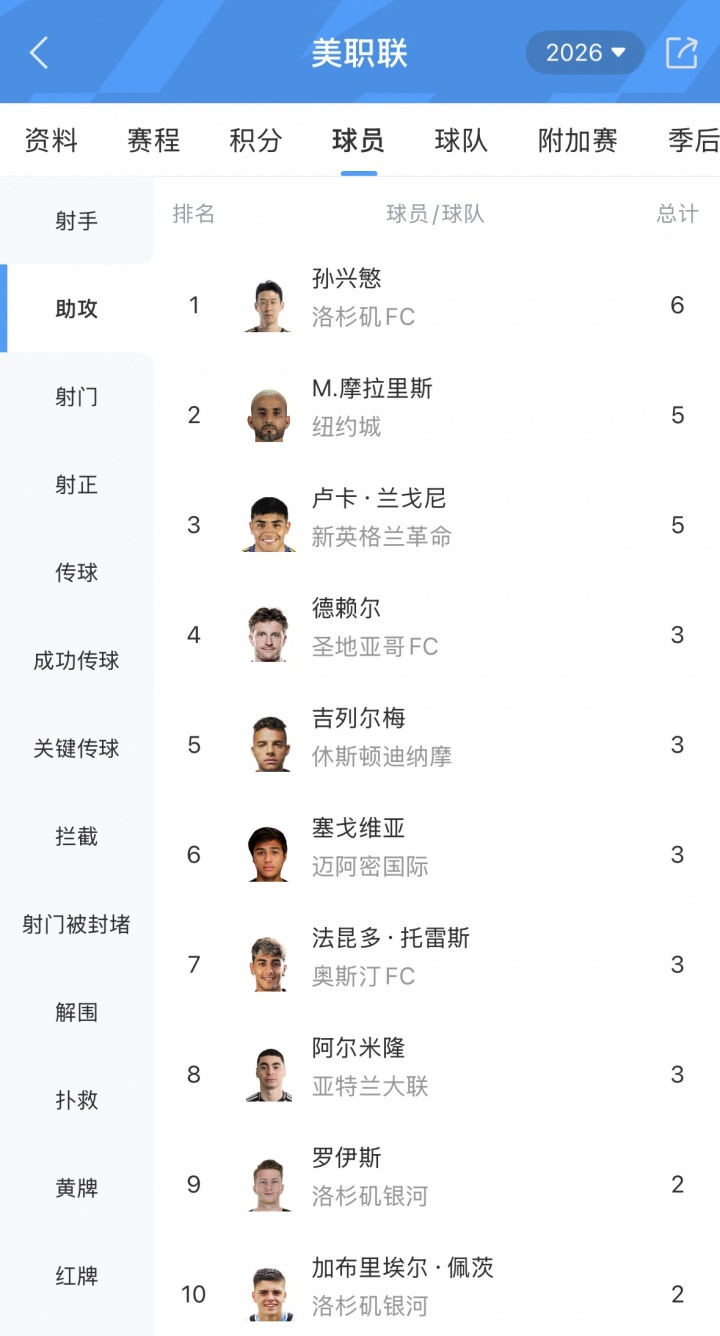This screenshot has width=720, height=1336.
Task: Go back using the arrow icon
Action: [39, 53]
